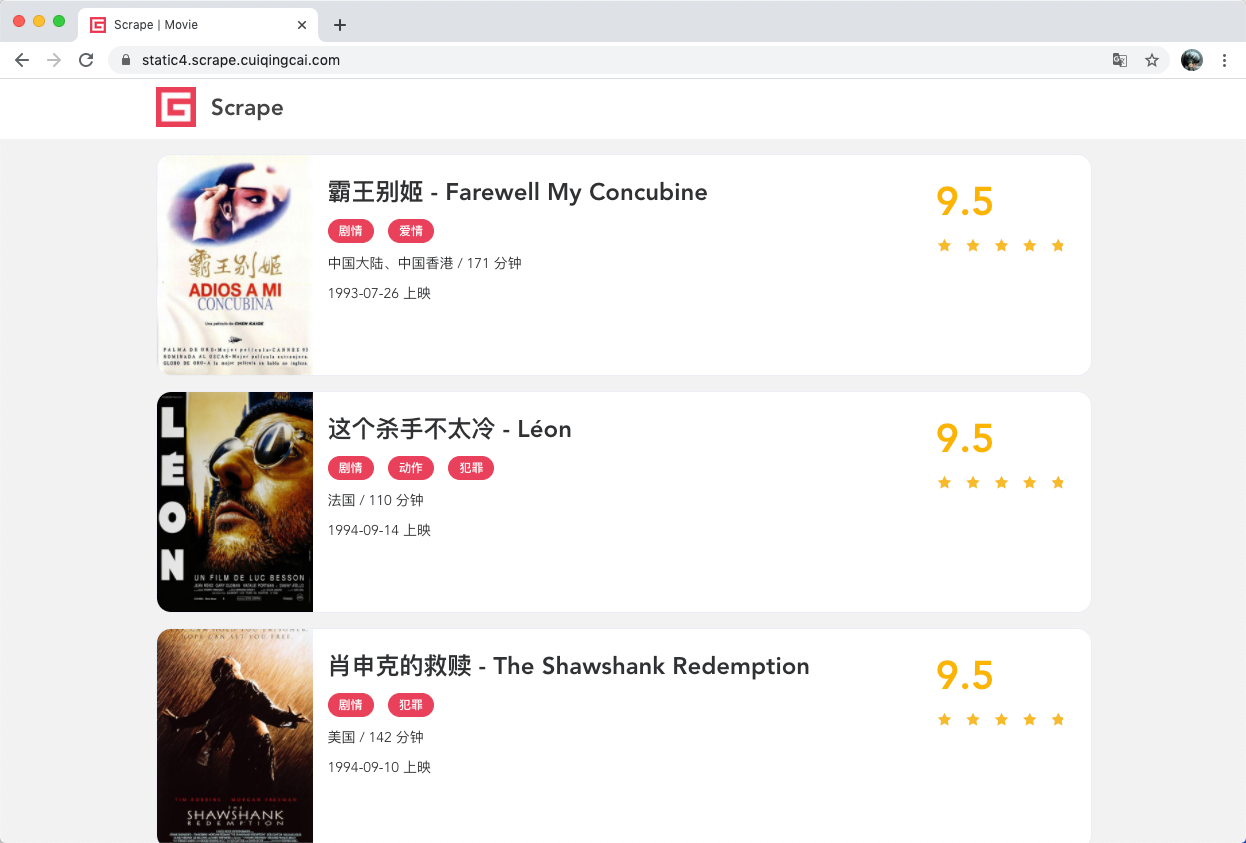Viewport: 1246px width, 843px height.
Task: Open the Léon movie poster
Action: click(x=235, y=502)
